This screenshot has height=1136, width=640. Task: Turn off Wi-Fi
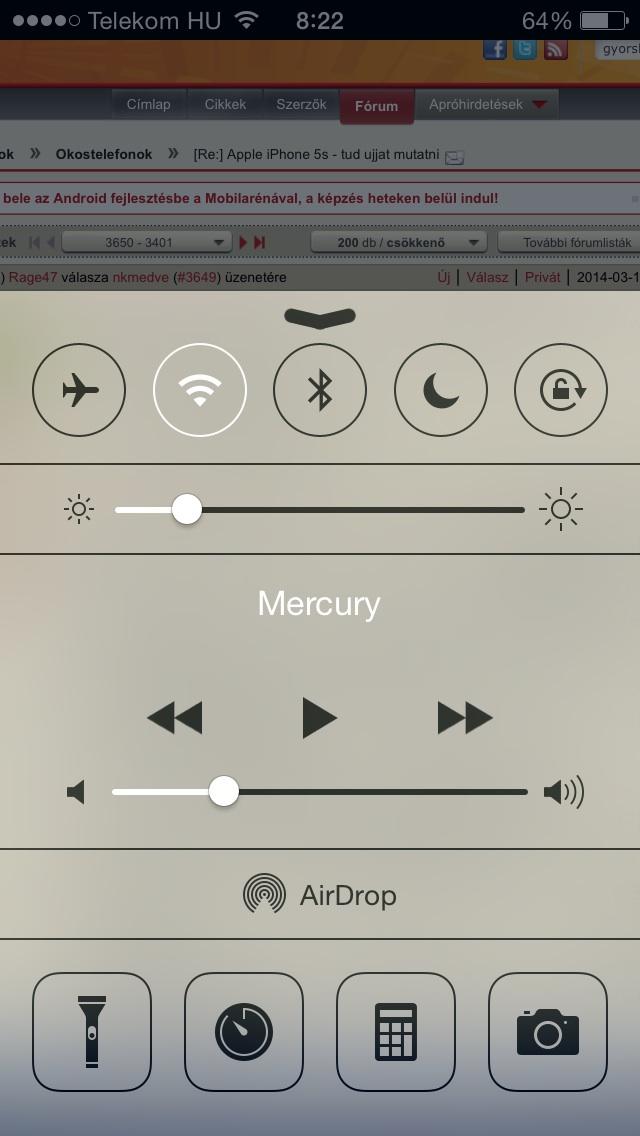click(200, 390)
